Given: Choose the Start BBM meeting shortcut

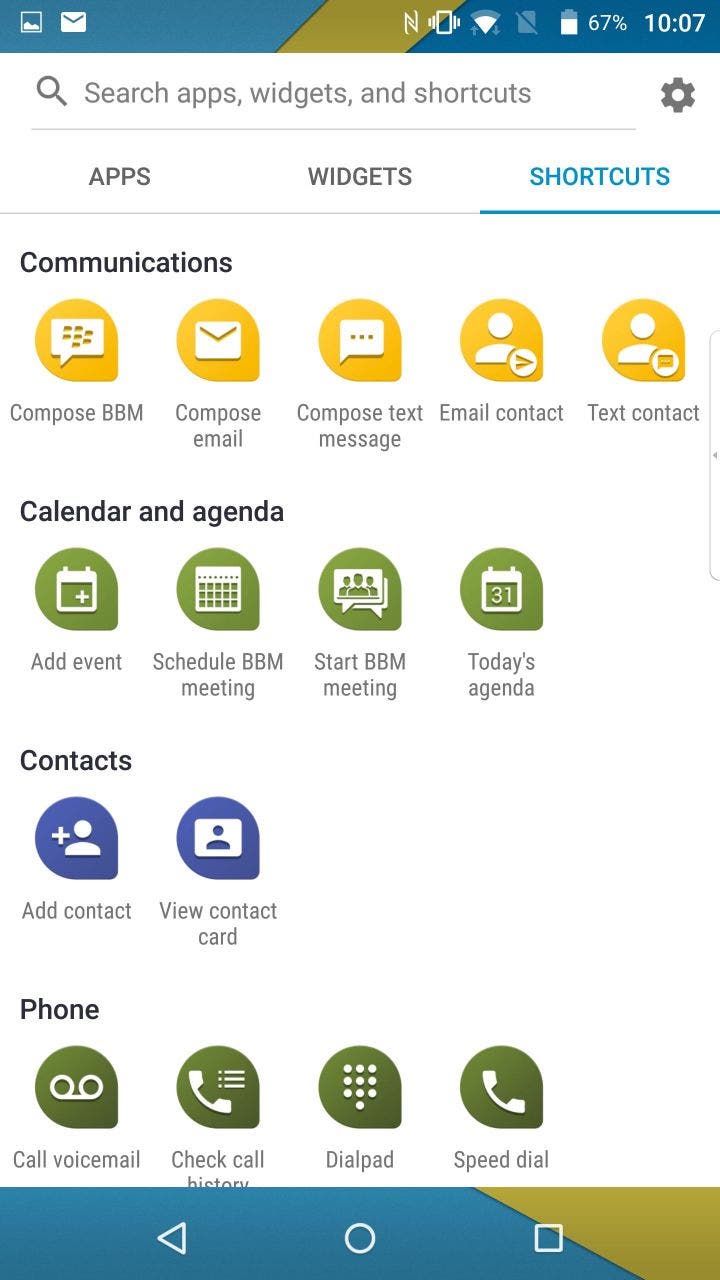Looking at the screenshot, I should coord(360,590).
